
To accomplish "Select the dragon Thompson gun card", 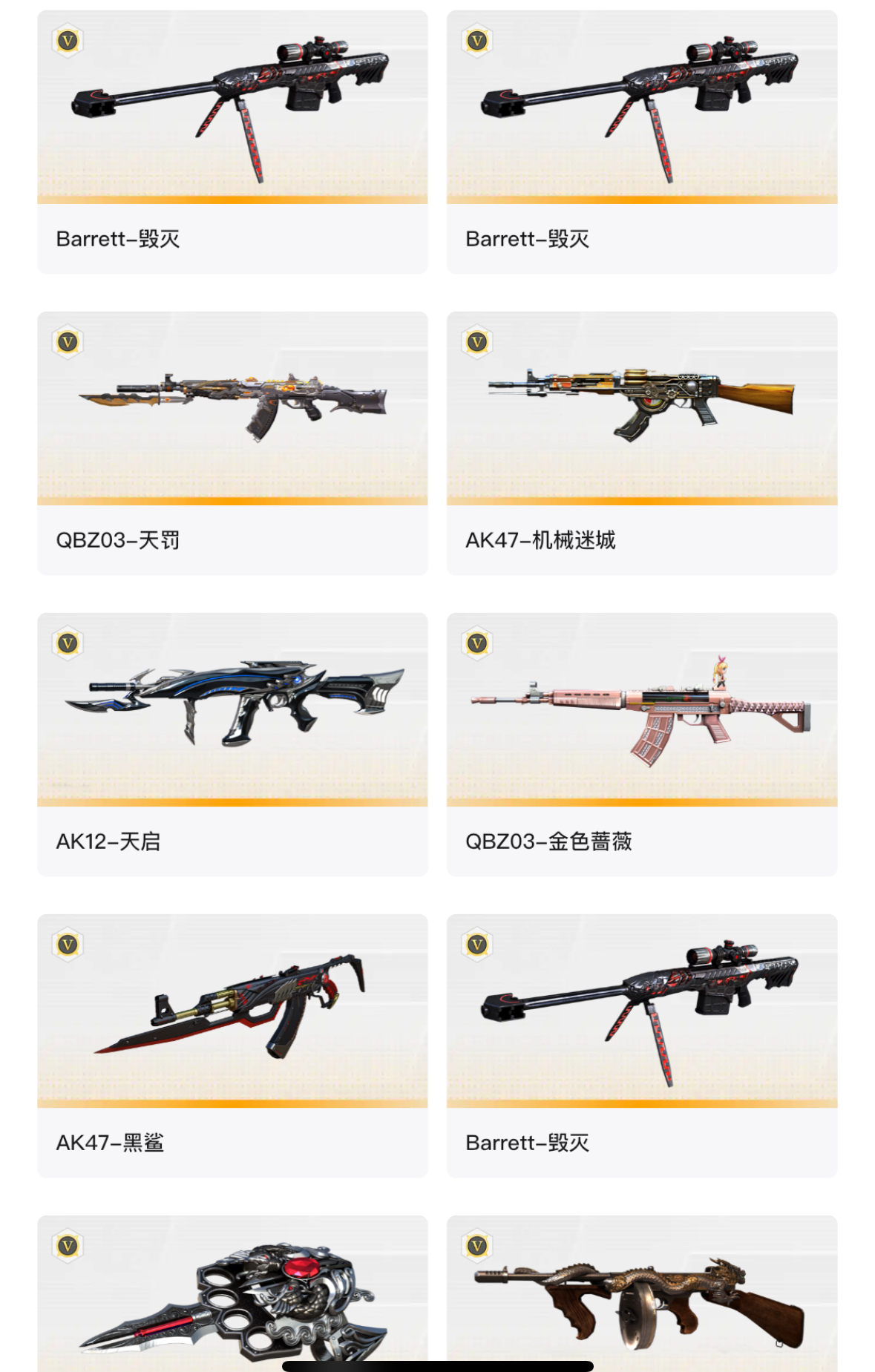I will [x=641, y=1295].
